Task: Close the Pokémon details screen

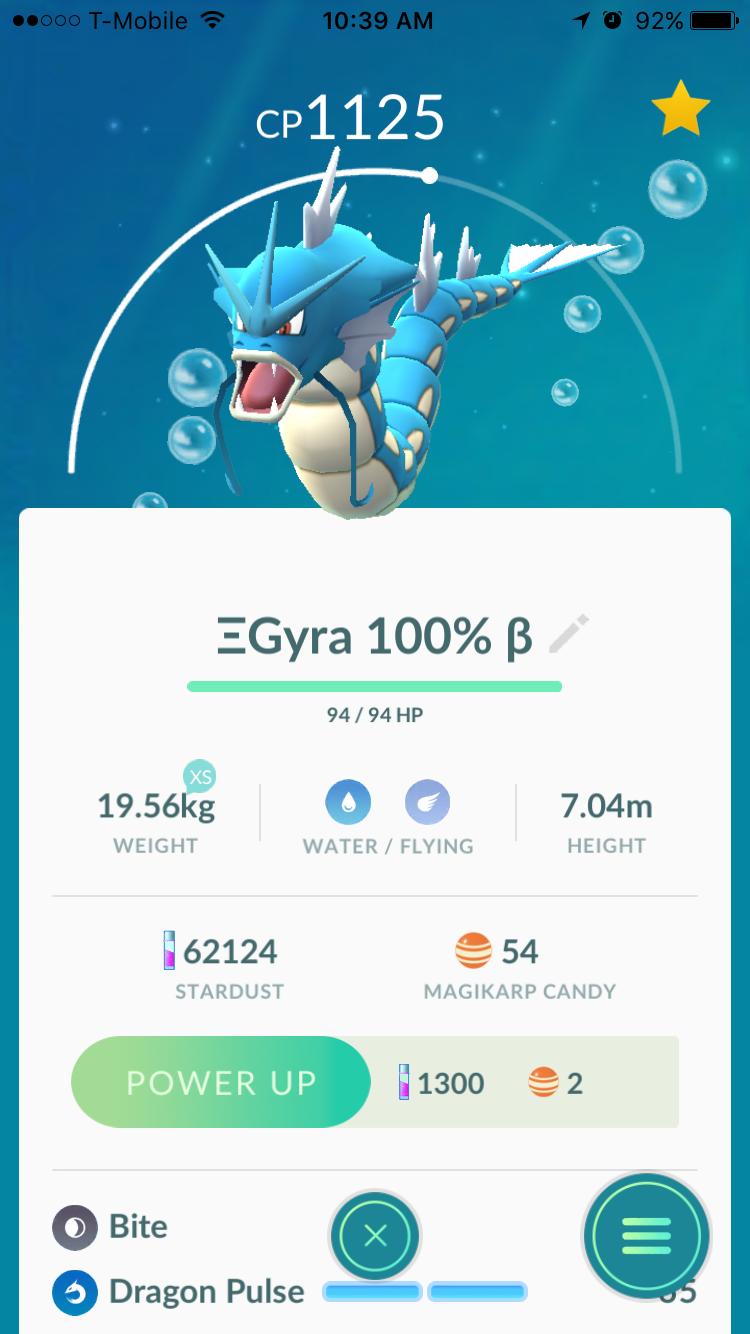Action: click(x=375, y=1236)
